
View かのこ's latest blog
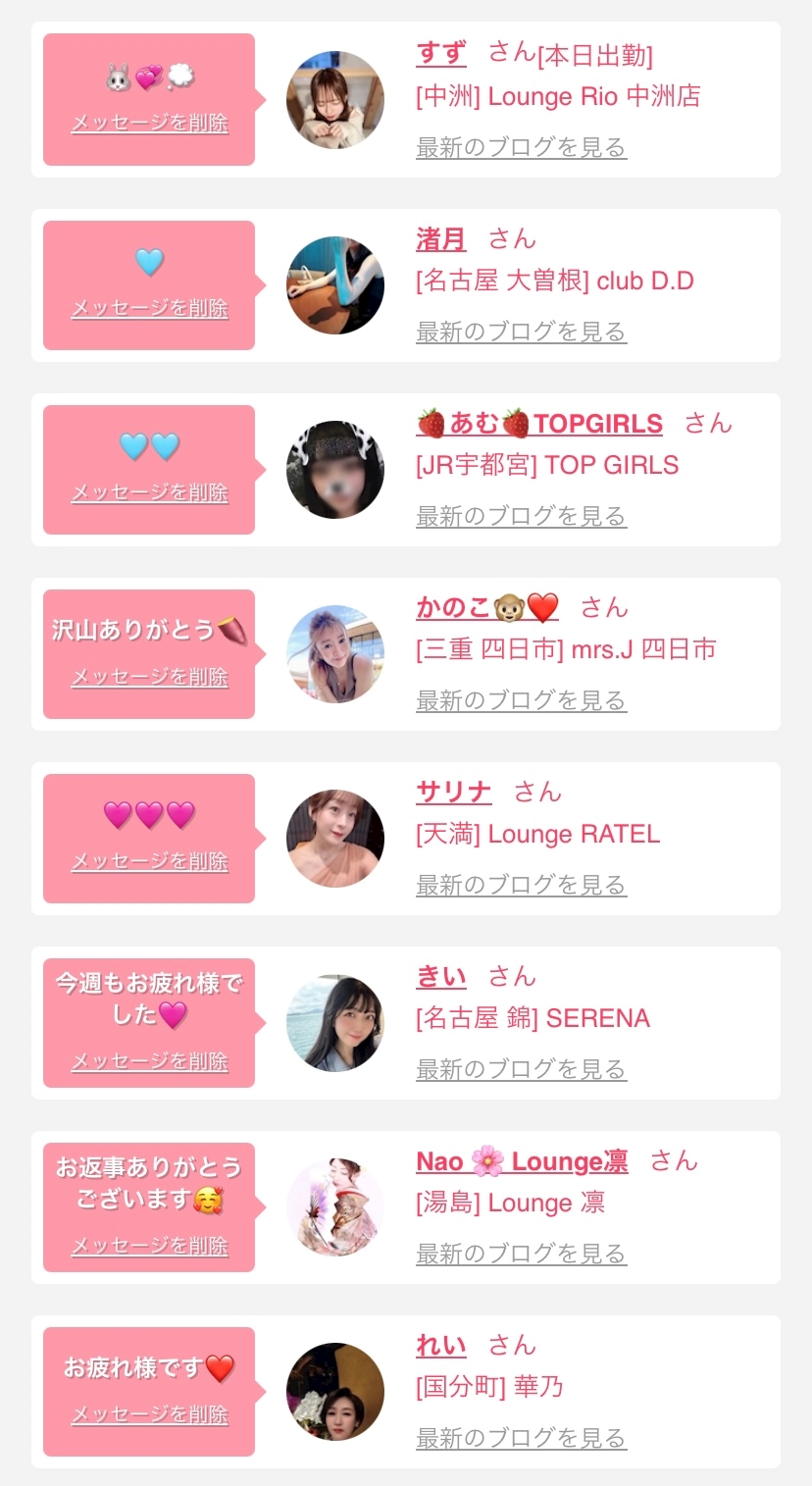(521, 700)
